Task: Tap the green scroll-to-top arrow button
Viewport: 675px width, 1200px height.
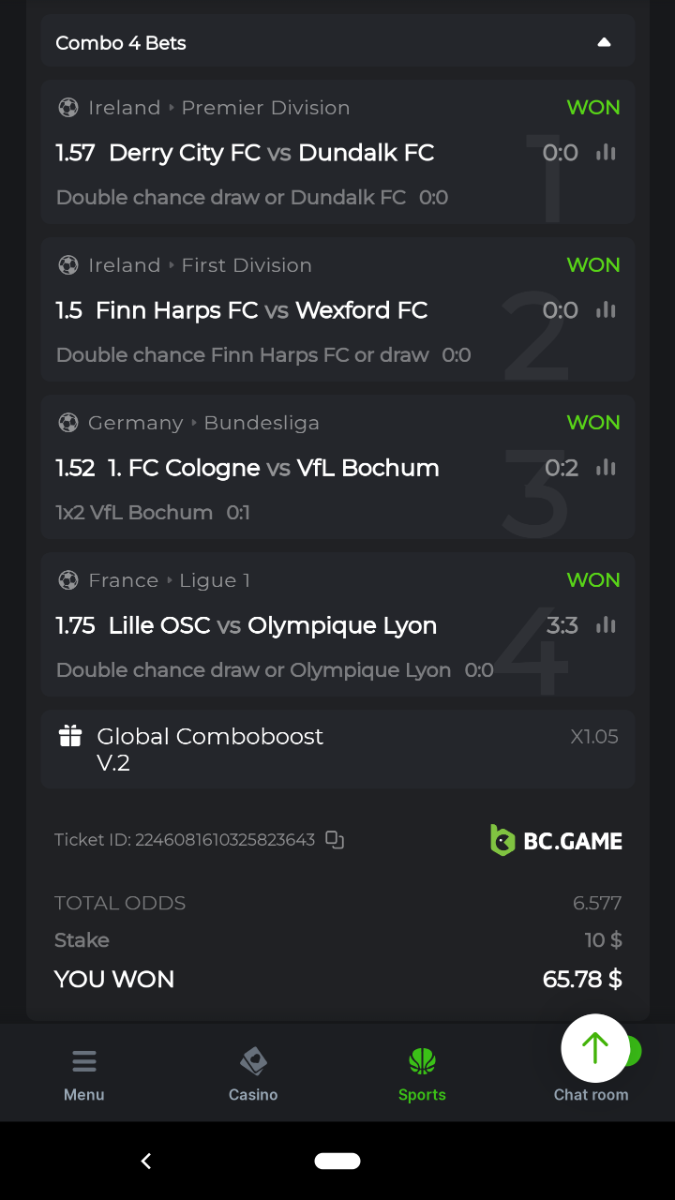Action: pyautogui.click(x=595, y=1048)
